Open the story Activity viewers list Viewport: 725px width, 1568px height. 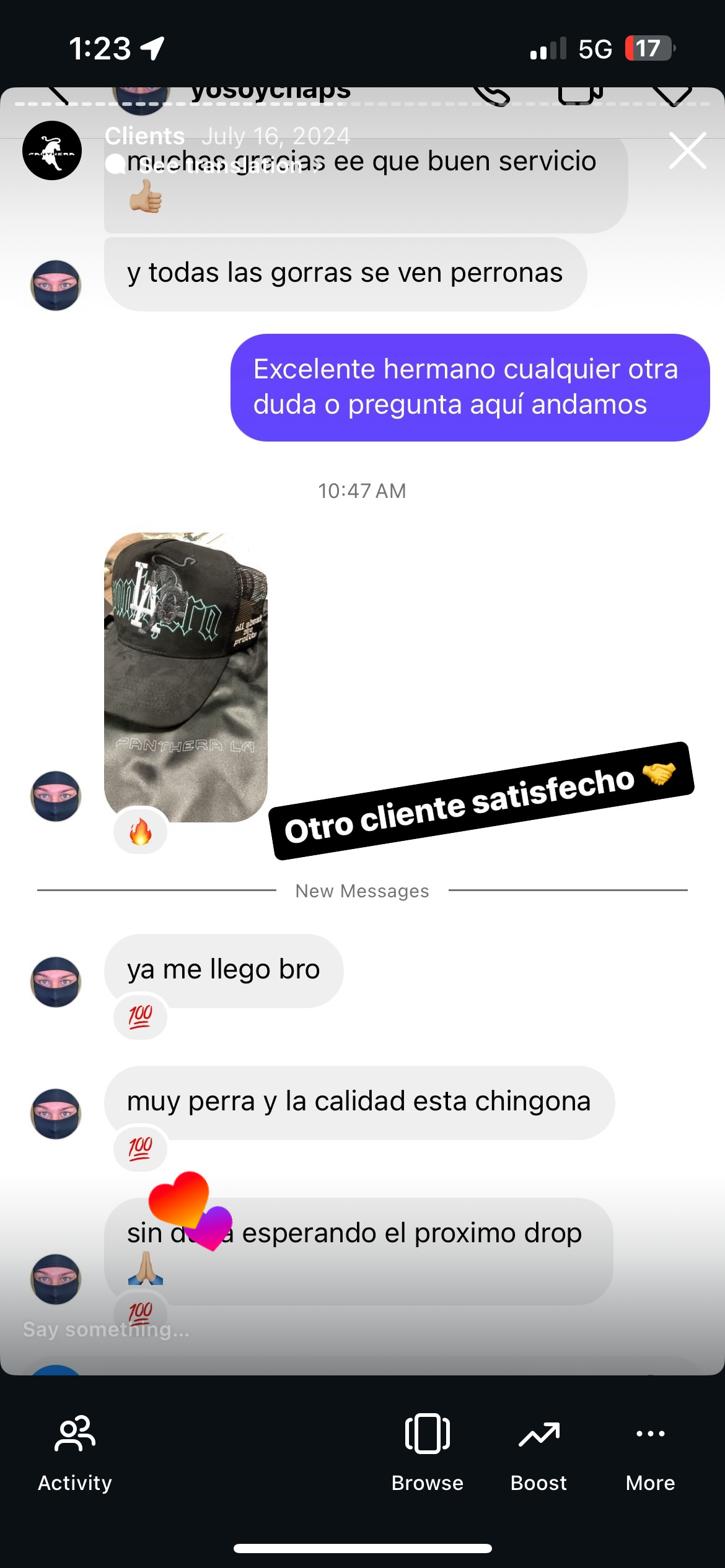[x=75, y=1450]
